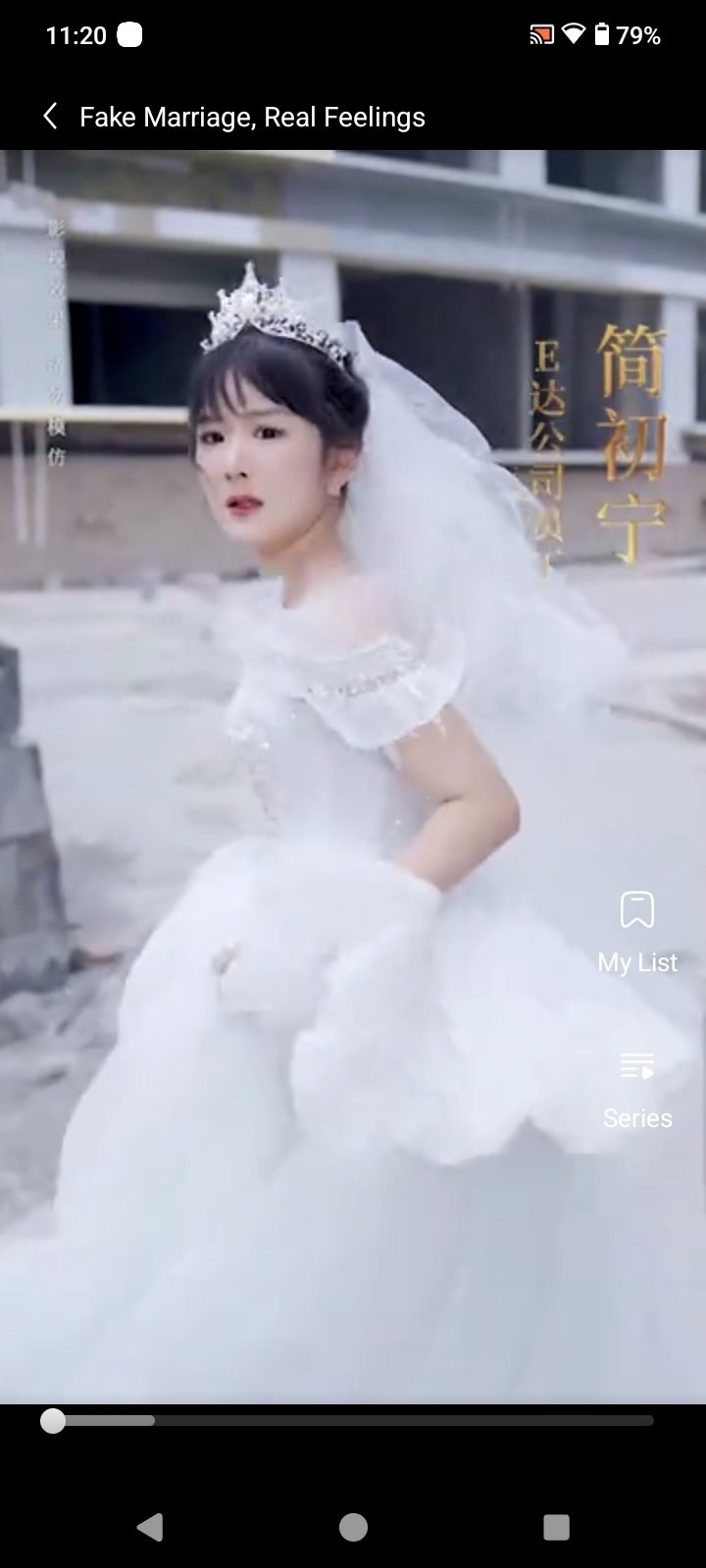This screenshot has height=1568, width=706.
Task: Go to the system home screen
Action: click(353, 1527)
